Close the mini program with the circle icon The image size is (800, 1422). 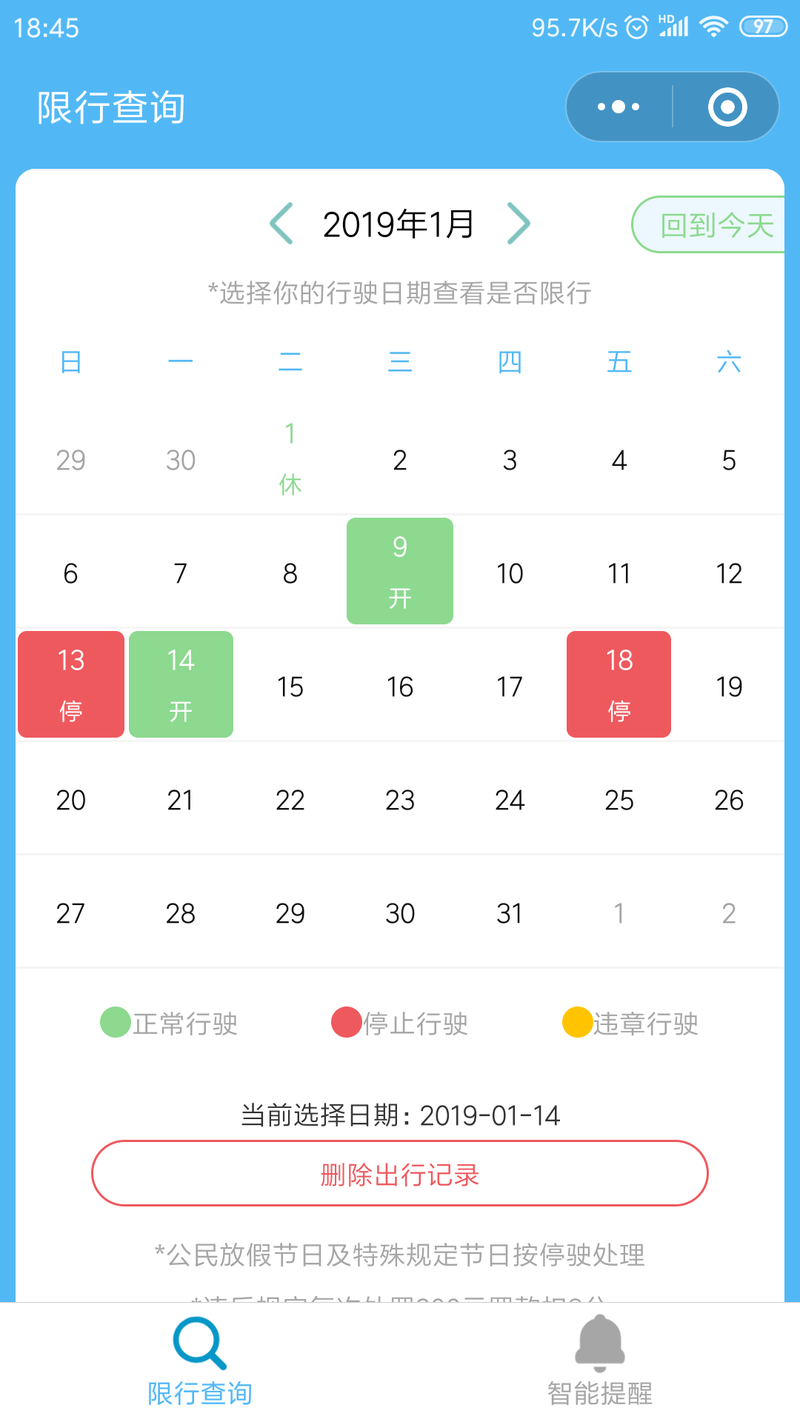pos(727,107)
